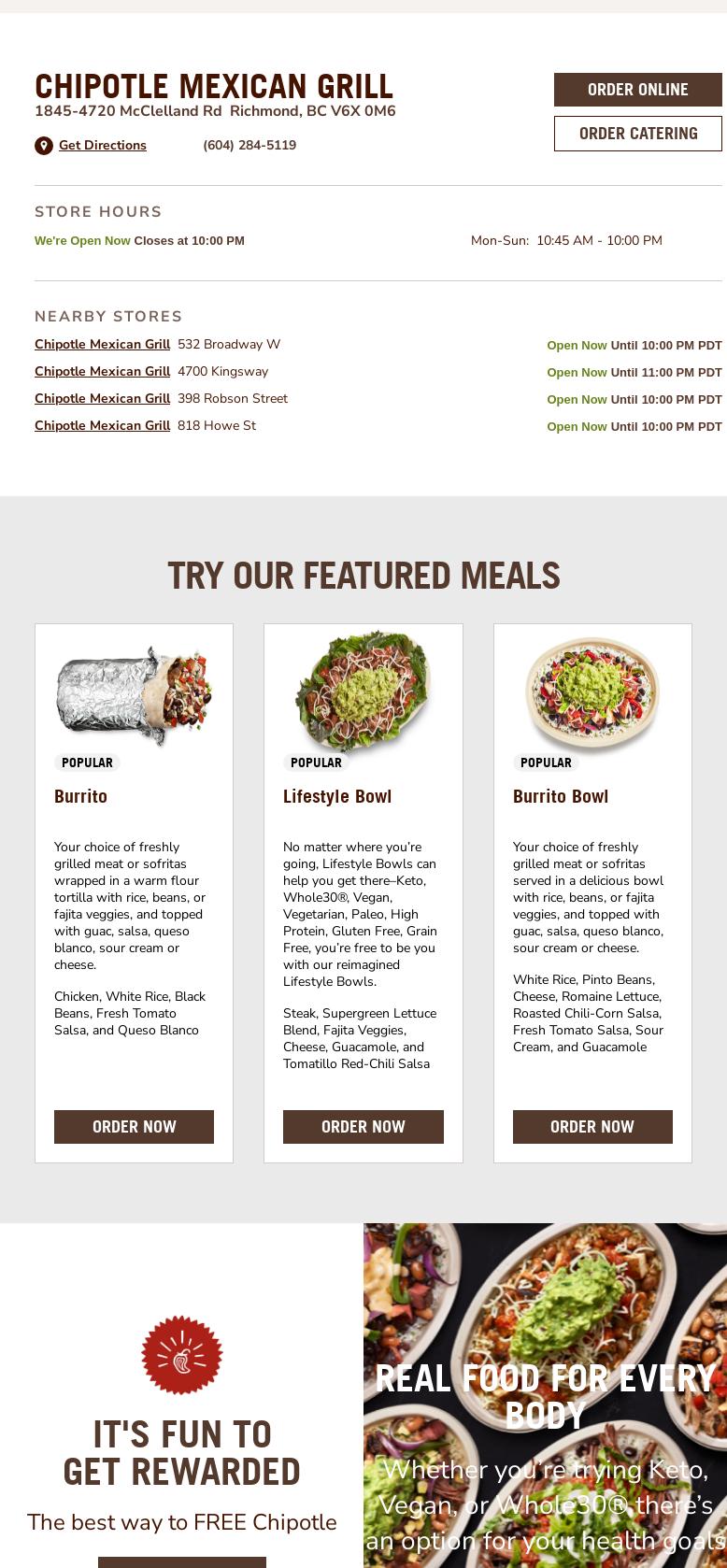This screenshot has width=727, height=1568.
Task: View the 818 Howe St store
Action: pos(102,426)
